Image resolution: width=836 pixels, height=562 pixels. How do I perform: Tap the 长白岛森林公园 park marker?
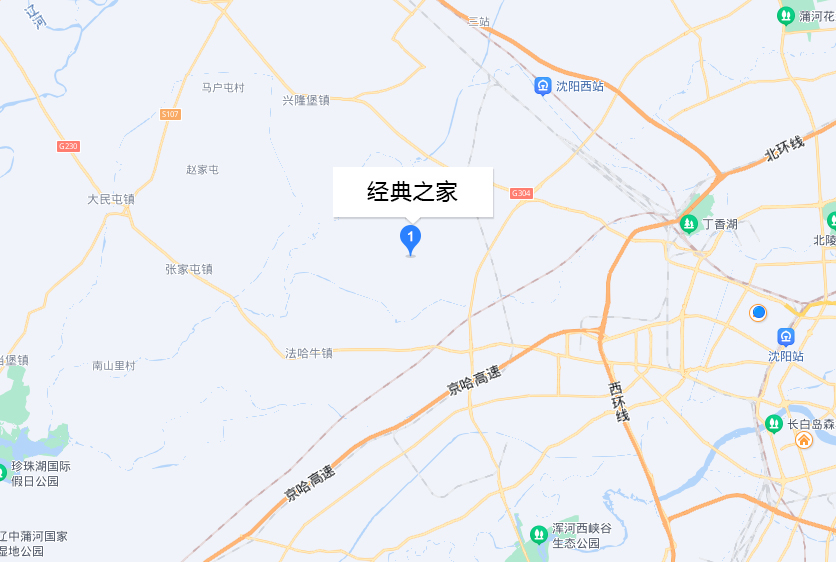click(x=773, y=423)
